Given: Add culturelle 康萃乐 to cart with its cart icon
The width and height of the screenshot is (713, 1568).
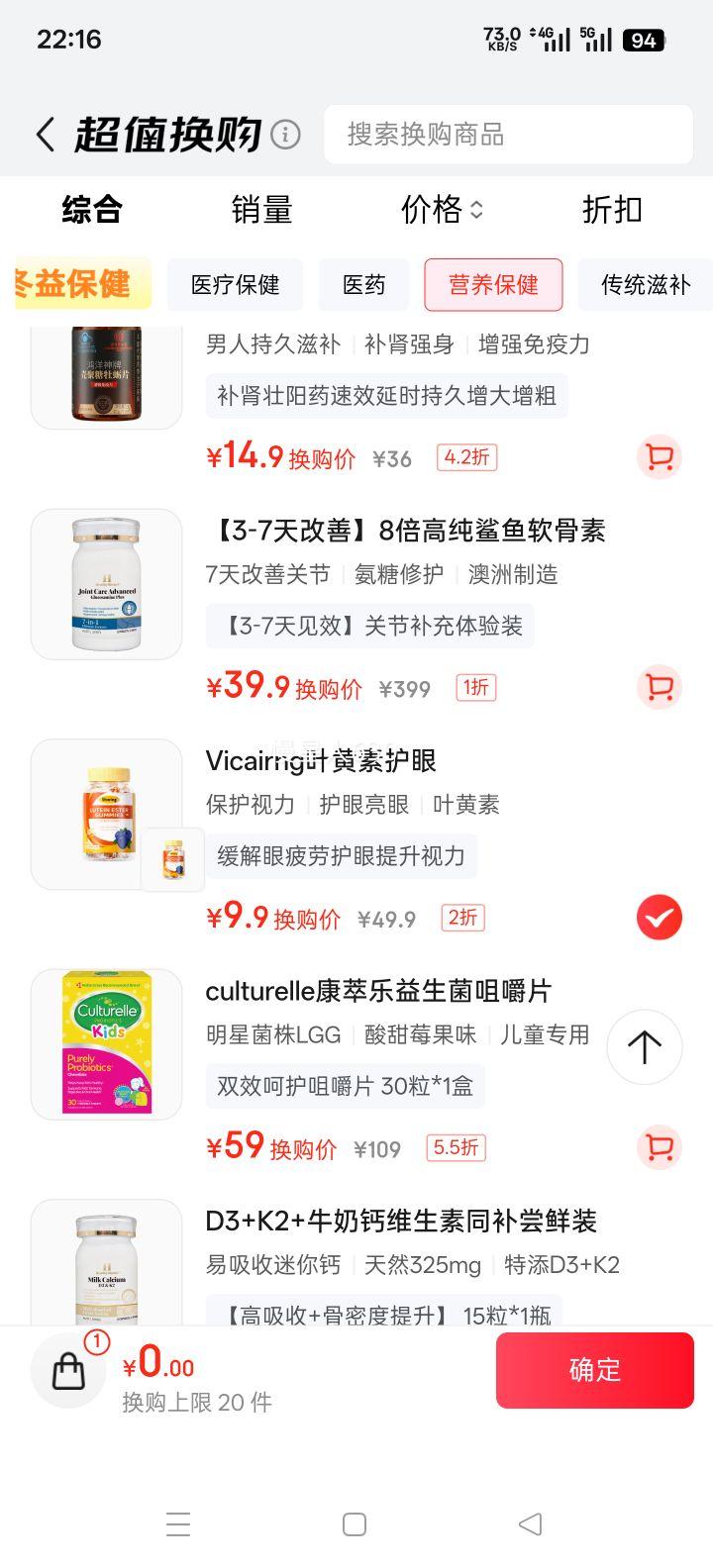Looking at the screenshot, I should (660, 1147).
